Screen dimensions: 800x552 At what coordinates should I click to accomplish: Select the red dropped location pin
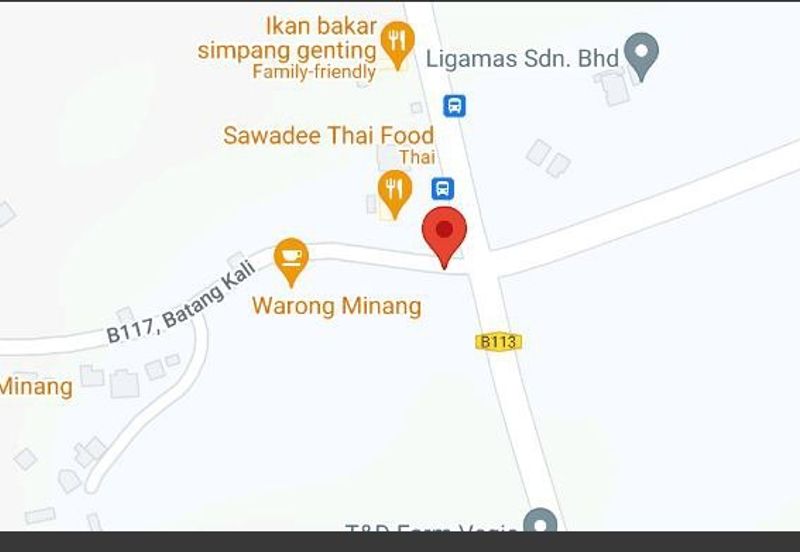tap(445, 234)
